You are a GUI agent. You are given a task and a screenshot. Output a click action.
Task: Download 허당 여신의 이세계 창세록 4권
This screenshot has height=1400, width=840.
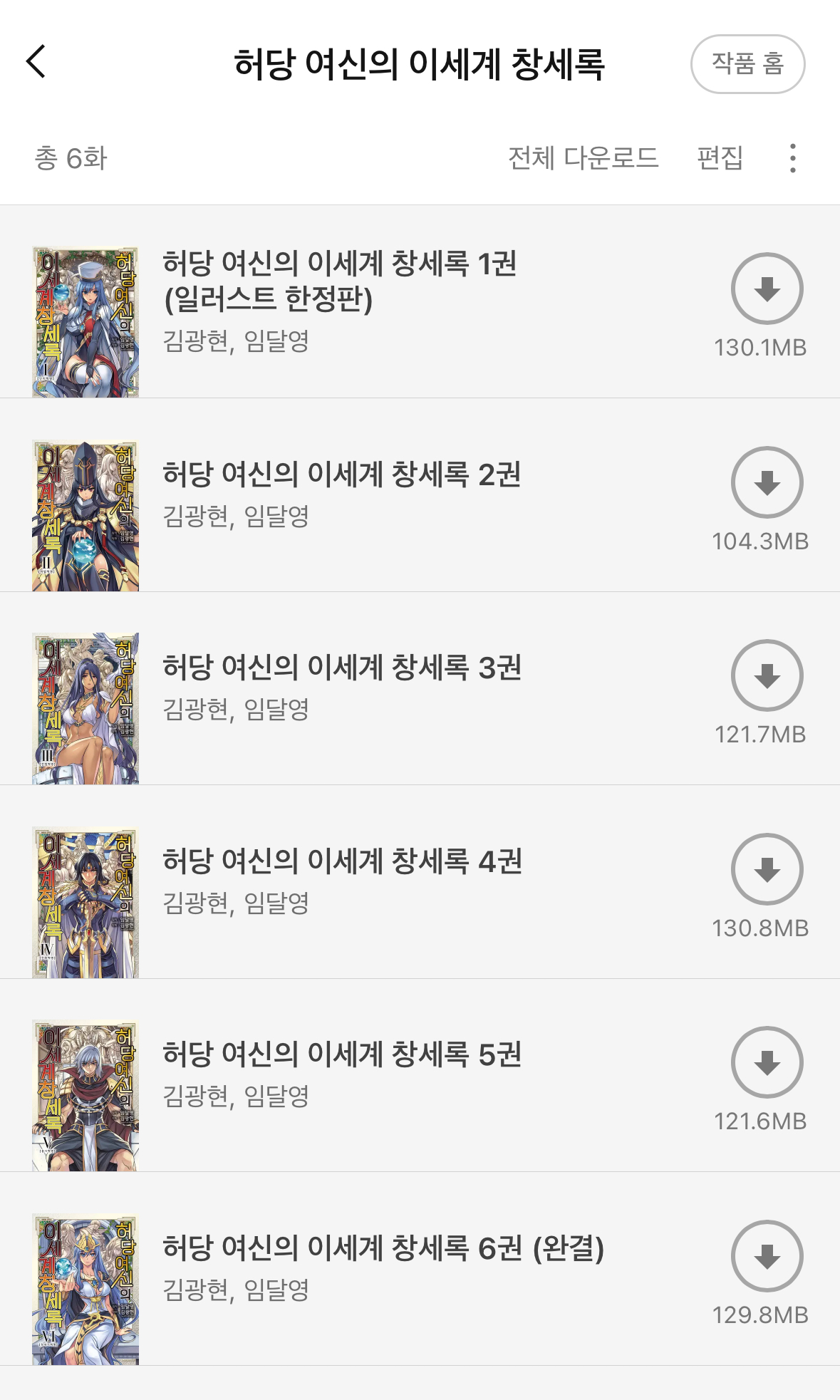(x=767, y=870)
